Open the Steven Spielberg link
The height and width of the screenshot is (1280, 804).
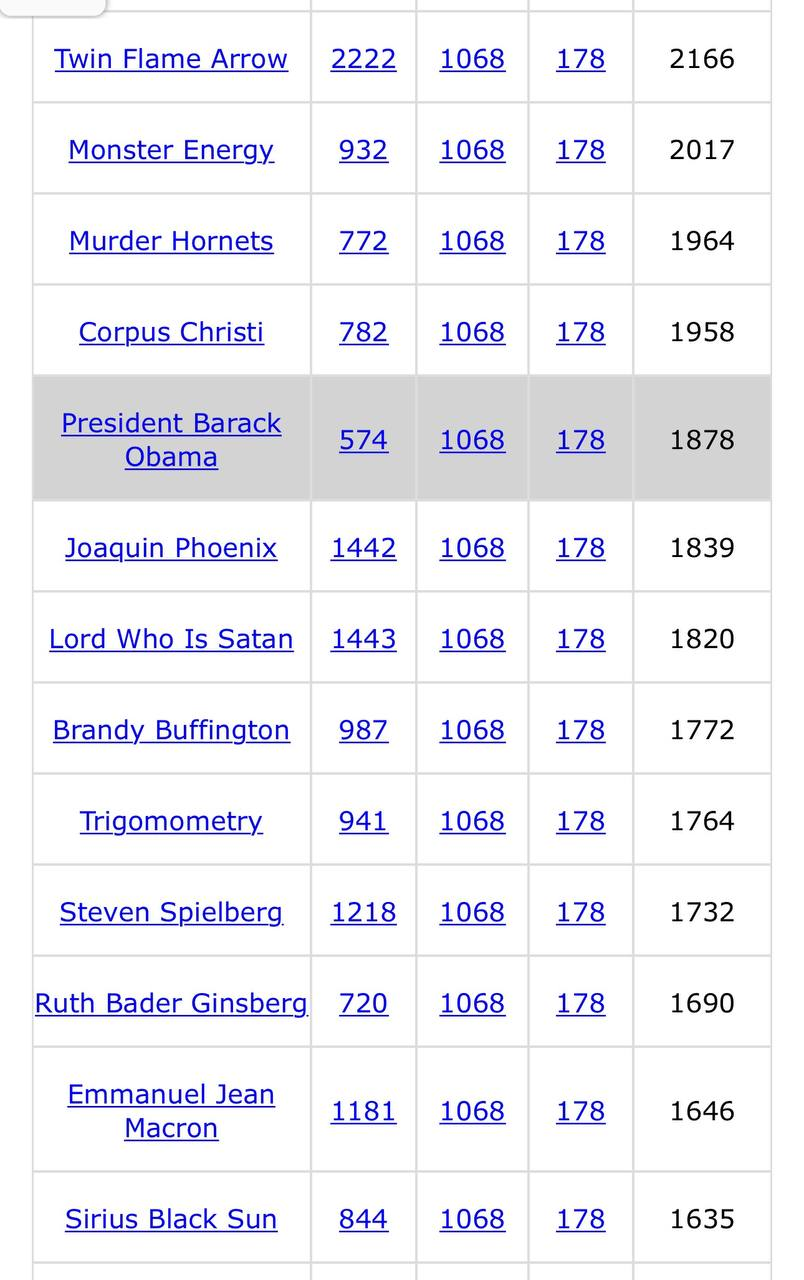tap(171, 912)
